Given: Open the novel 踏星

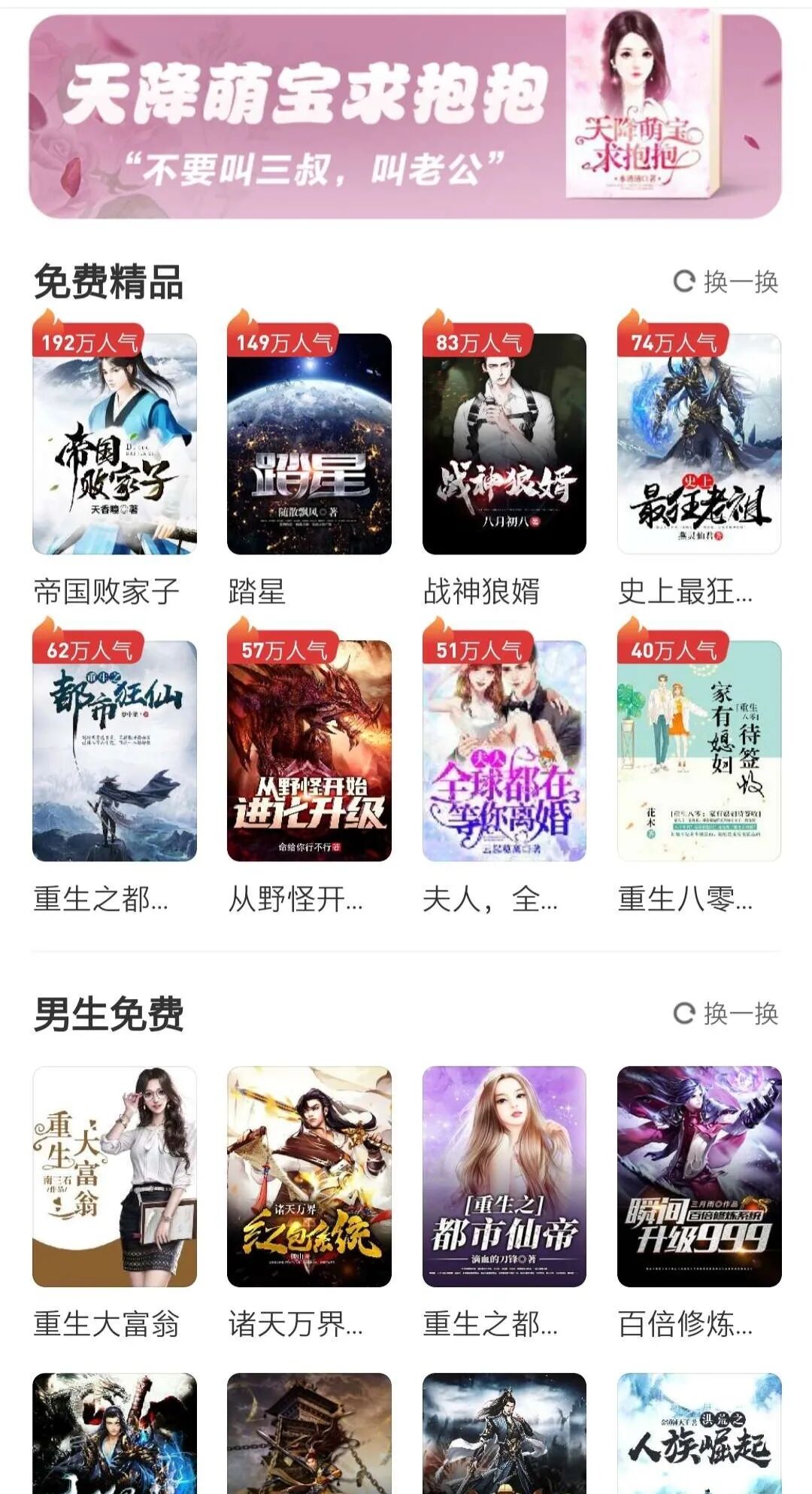Looking at the screenshot, I should 309,444.
